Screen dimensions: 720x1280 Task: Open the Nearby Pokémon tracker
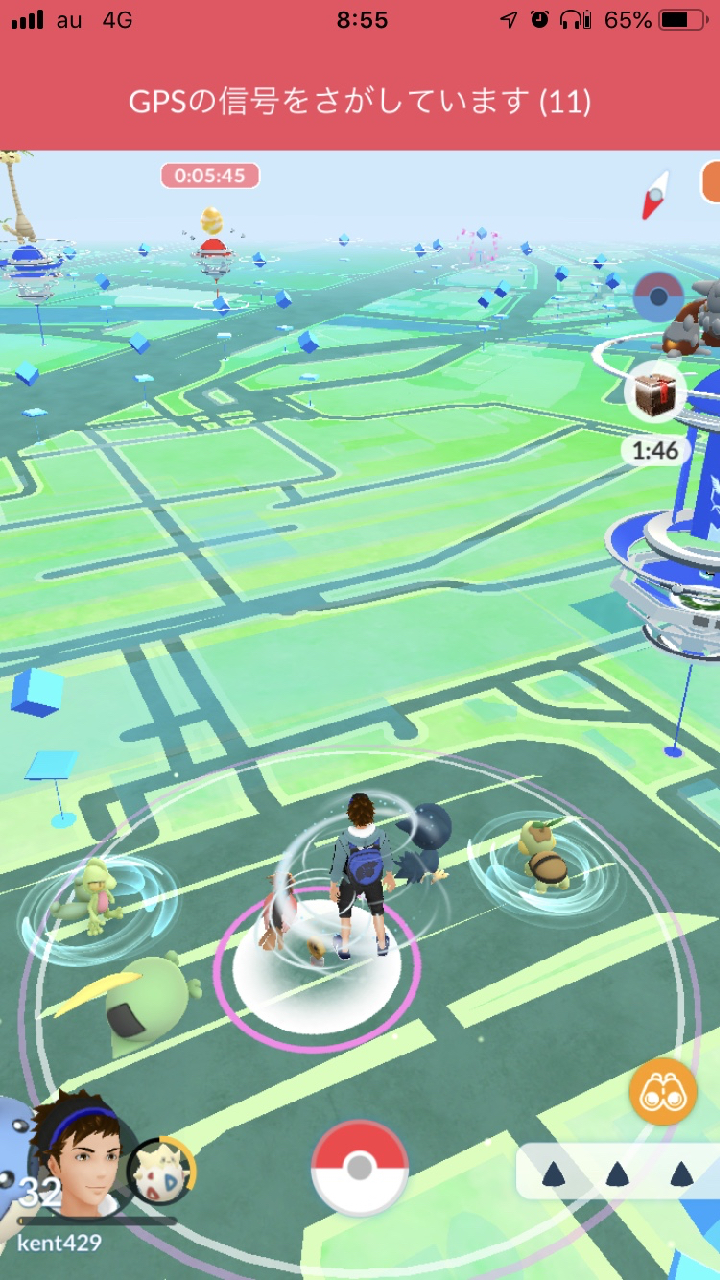[617, 1172]
